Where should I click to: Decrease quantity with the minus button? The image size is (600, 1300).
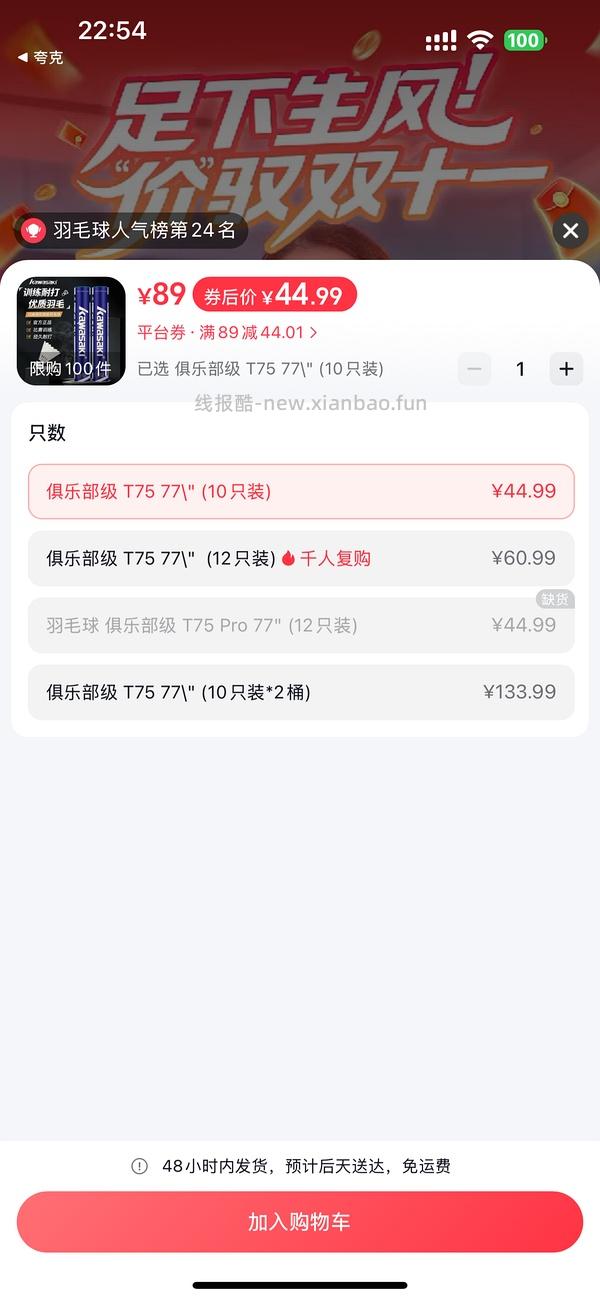click(x=474, y=369)
